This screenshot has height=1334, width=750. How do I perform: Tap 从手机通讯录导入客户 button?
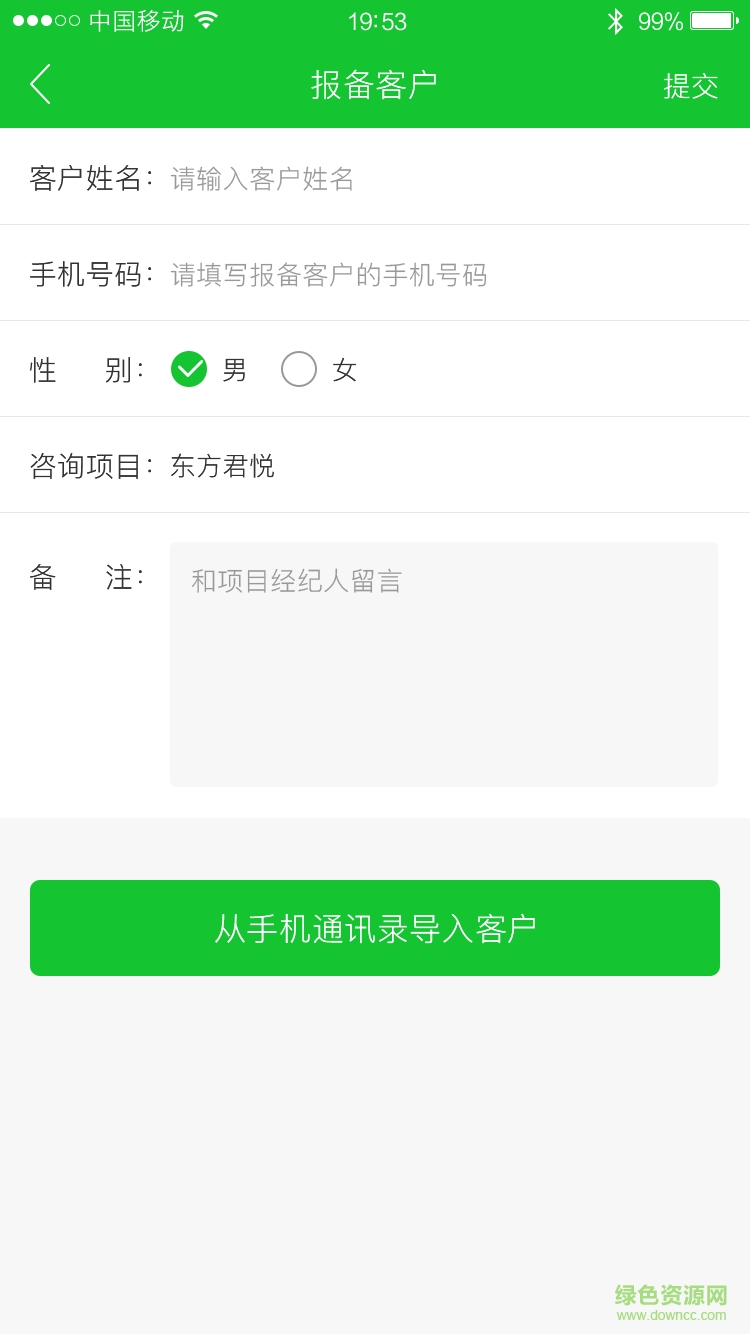coord(375,927)
